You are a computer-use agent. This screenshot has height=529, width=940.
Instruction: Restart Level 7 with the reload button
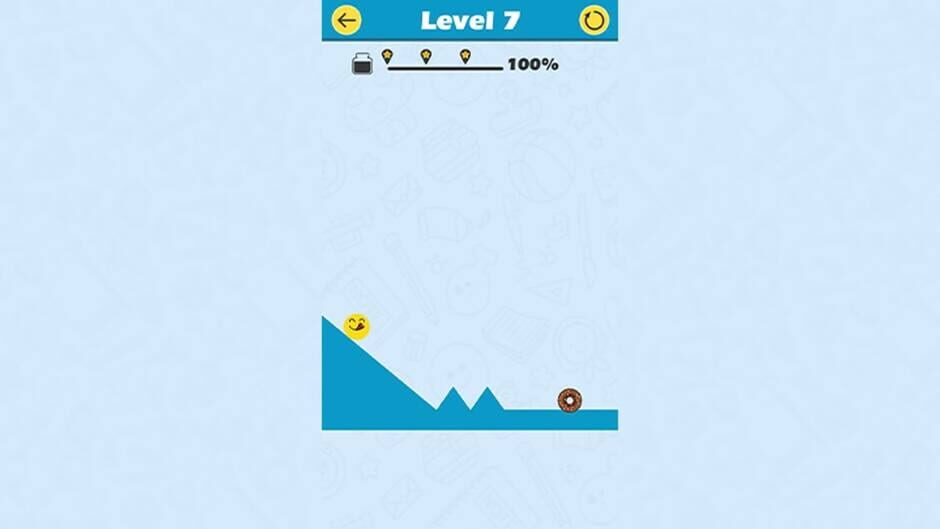[x=594, y=20]
